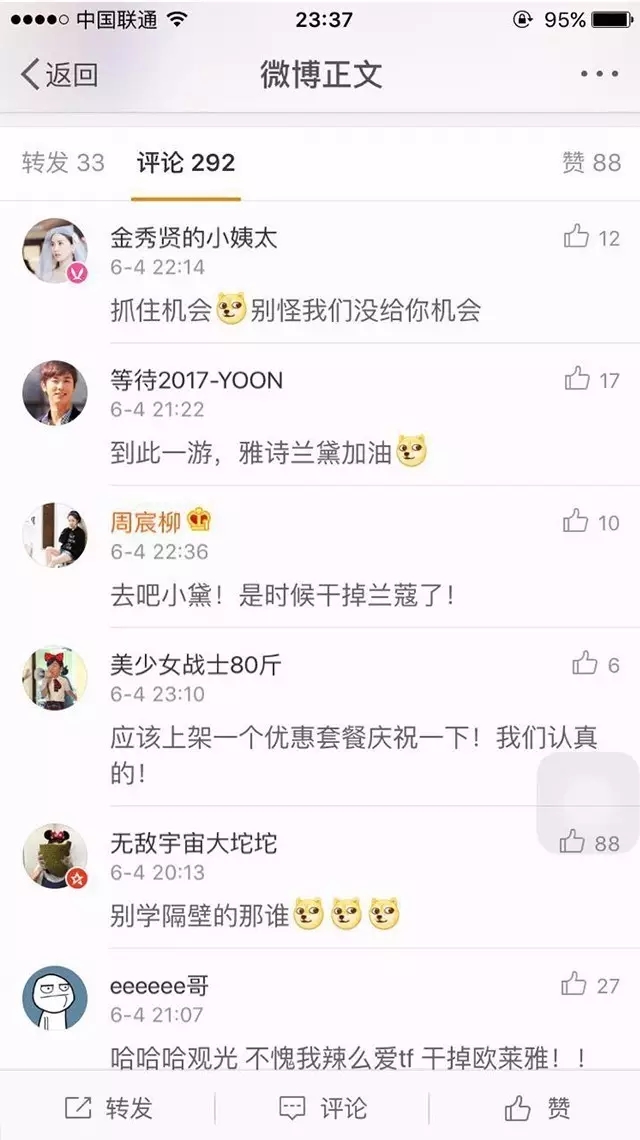Write a comment using bottom 评论 button
The height and width of the screenshot is (1140, 640).
tap(322, 1107)
